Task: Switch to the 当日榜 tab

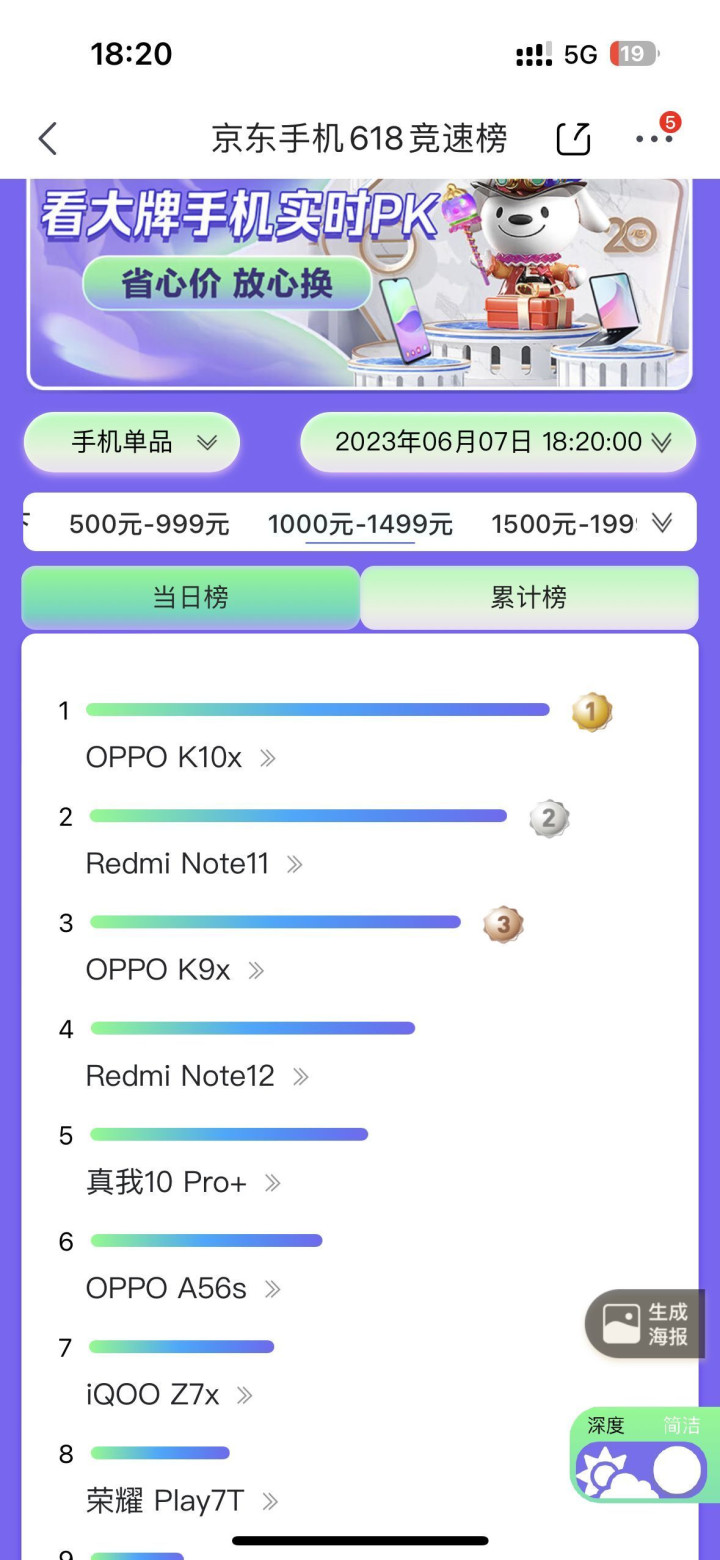Action: point(191,598)
